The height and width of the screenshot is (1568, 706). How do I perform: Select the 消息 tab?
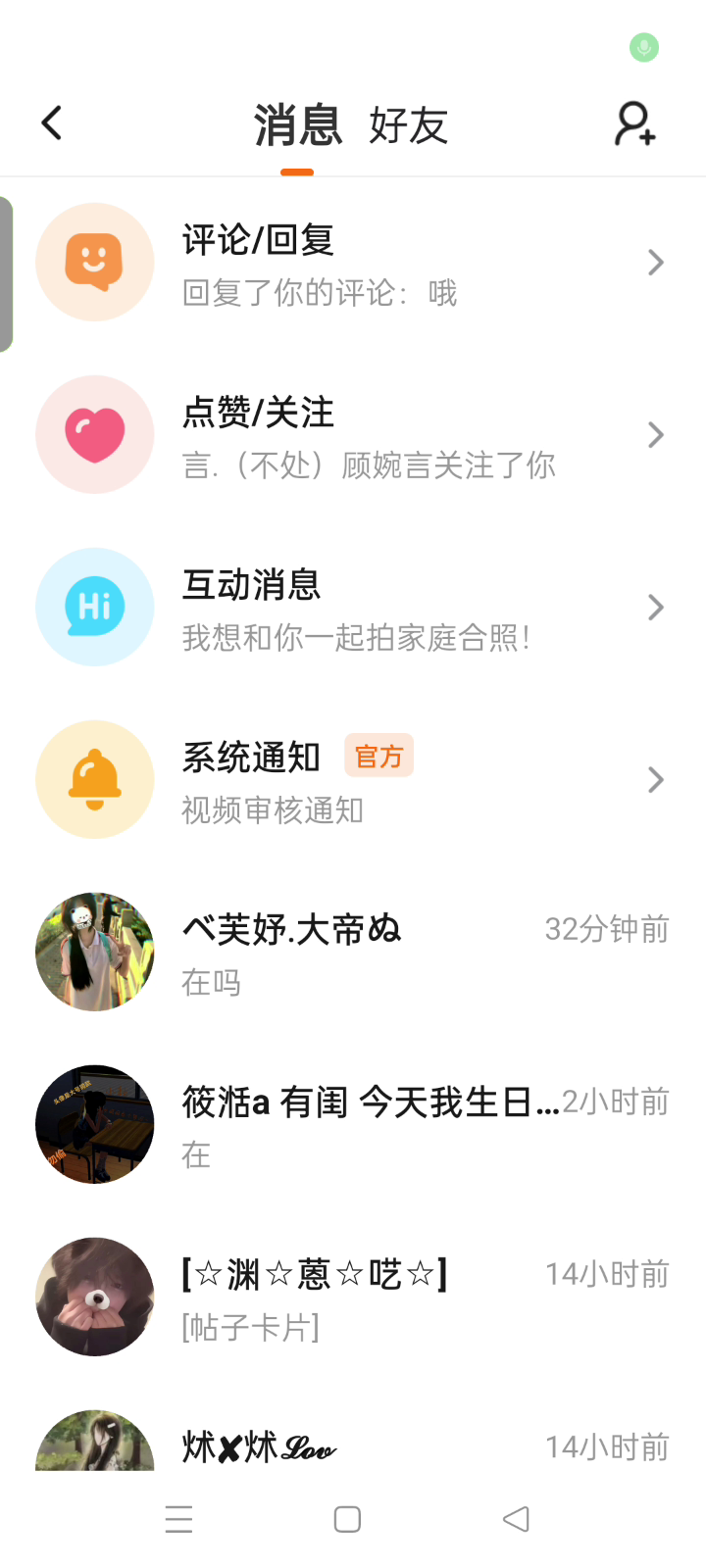(x=297, y=126)
